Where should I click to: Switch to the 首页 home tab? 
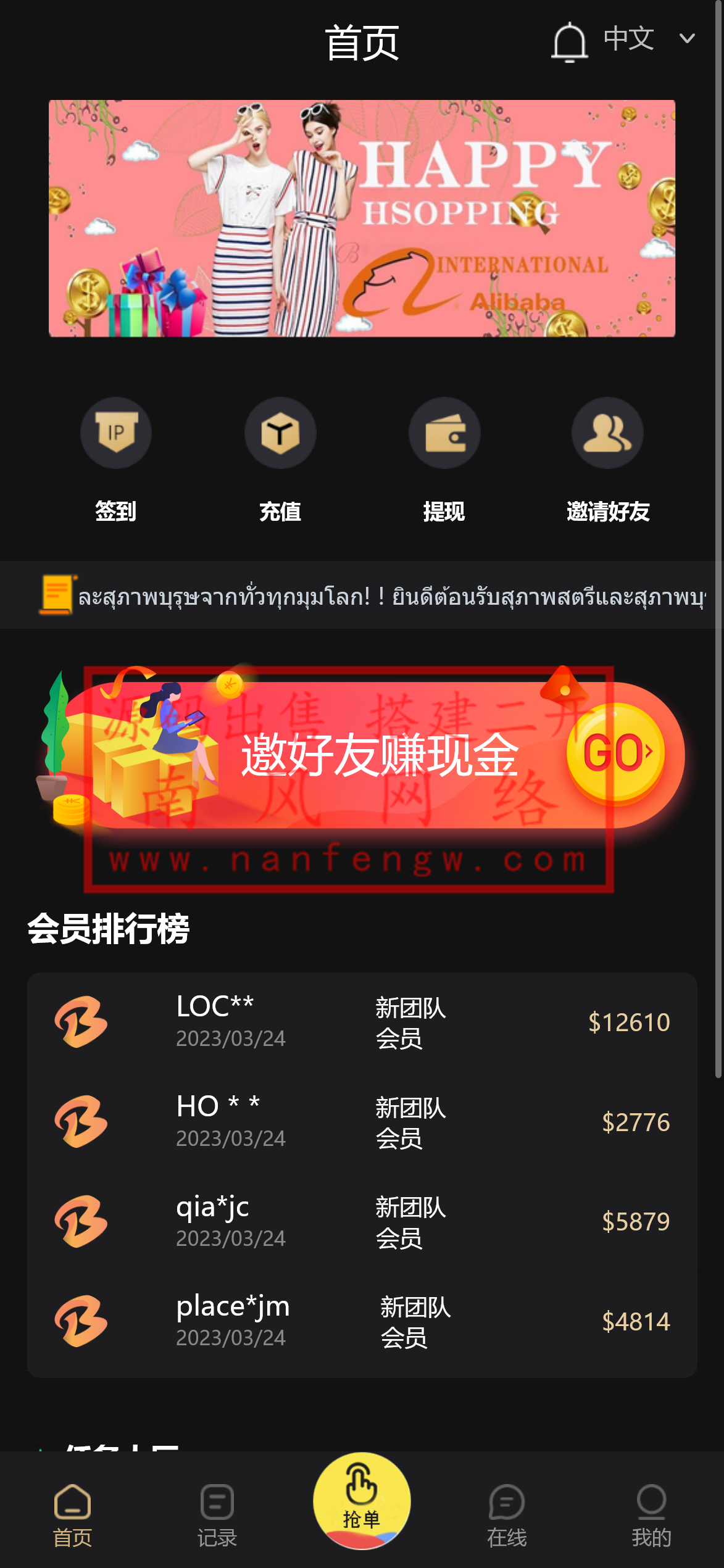coord(72,1516)
